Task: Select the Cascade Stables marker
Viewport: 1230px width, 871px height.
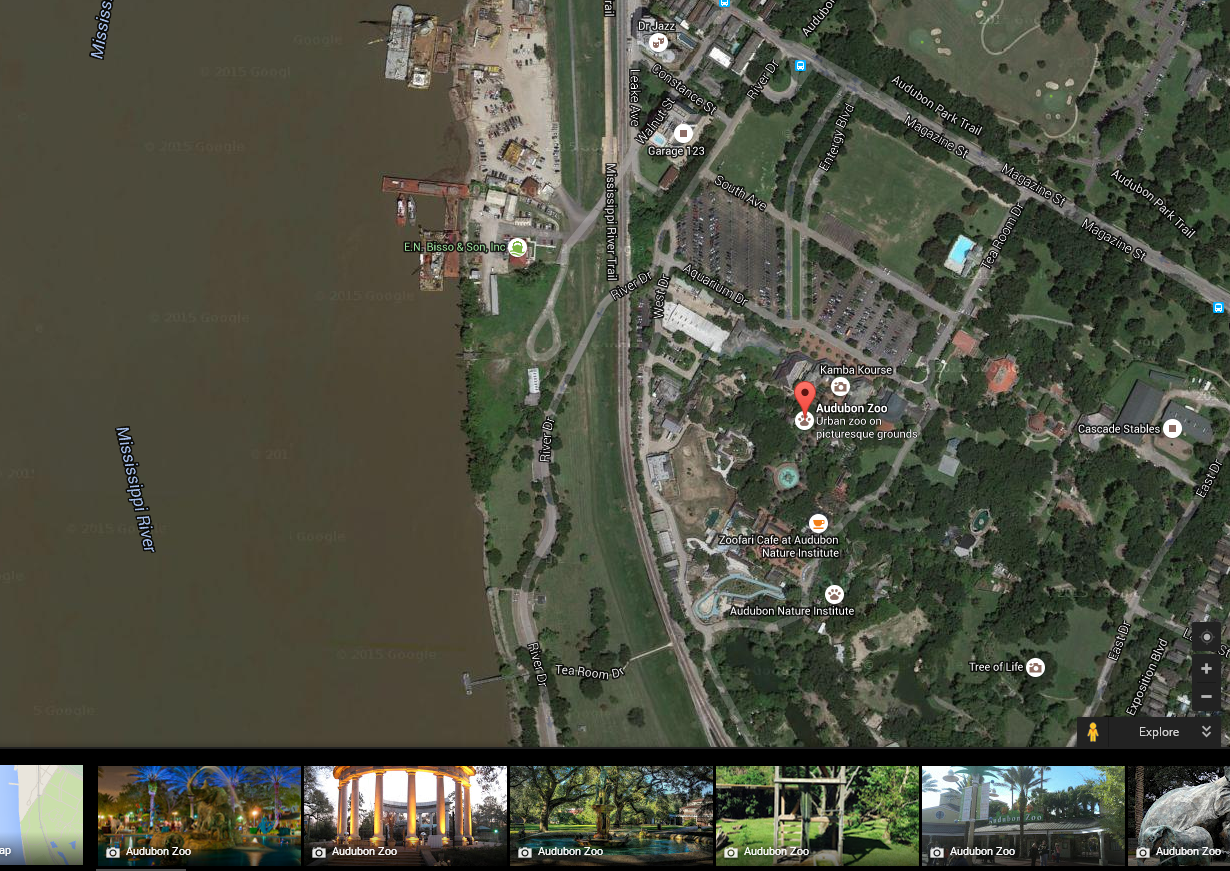Action: point(1172,429)
